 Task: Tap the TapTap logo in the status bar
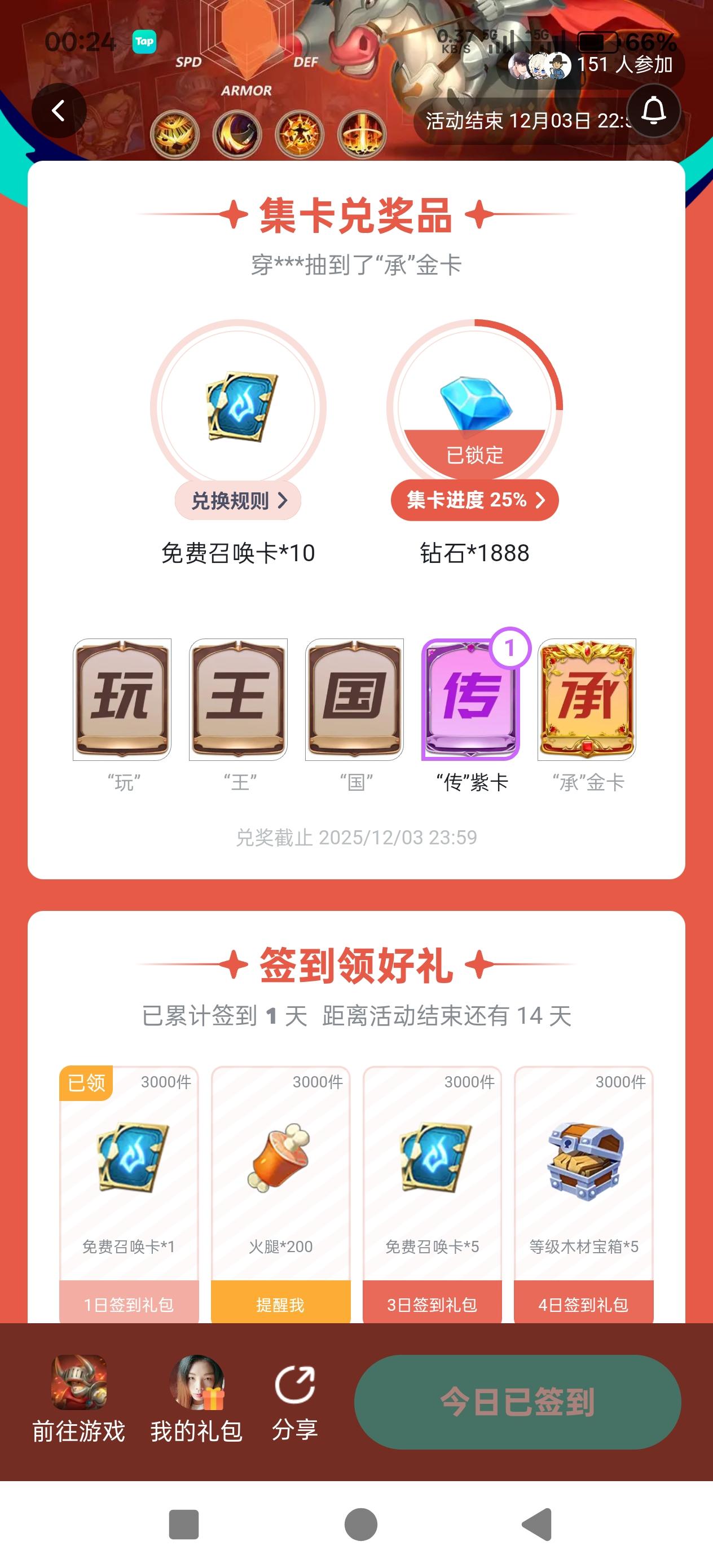point(144,41)
